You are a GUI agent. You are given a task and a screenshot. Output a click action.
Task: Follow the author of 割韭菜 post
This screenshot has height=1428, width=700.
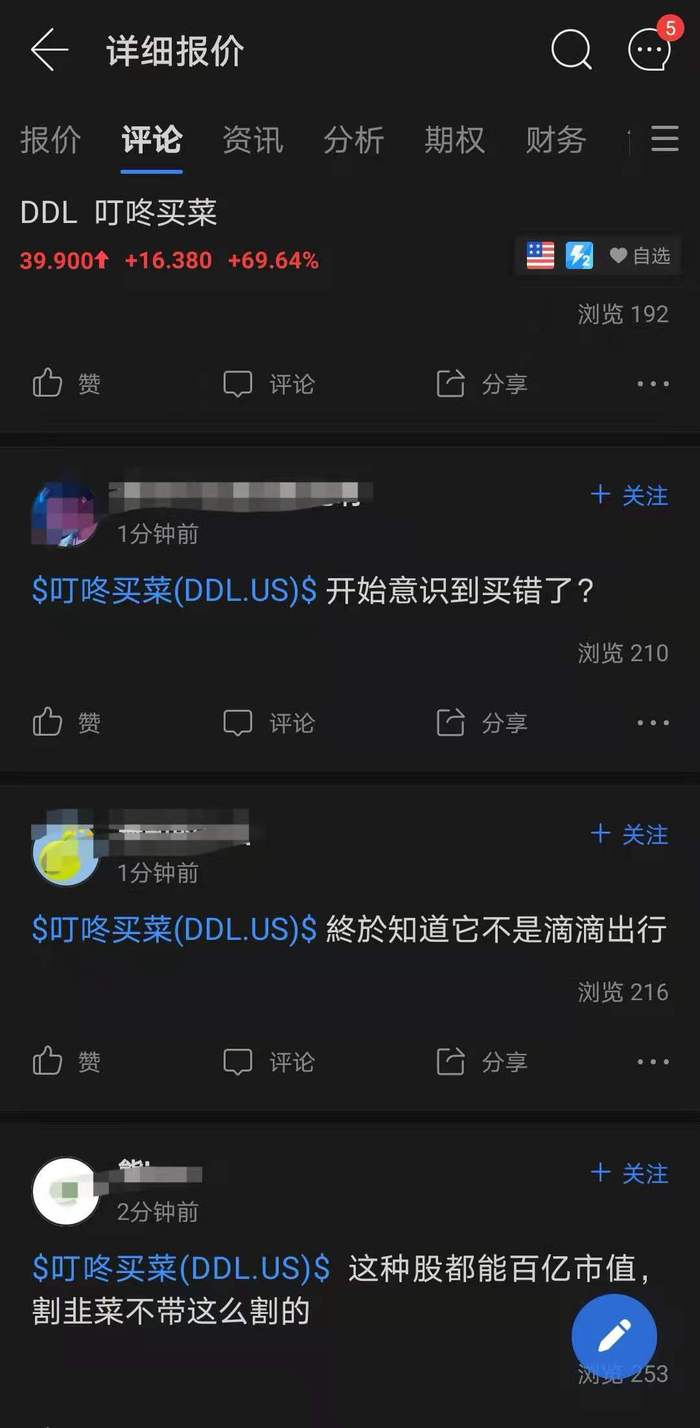point(630,1173)
